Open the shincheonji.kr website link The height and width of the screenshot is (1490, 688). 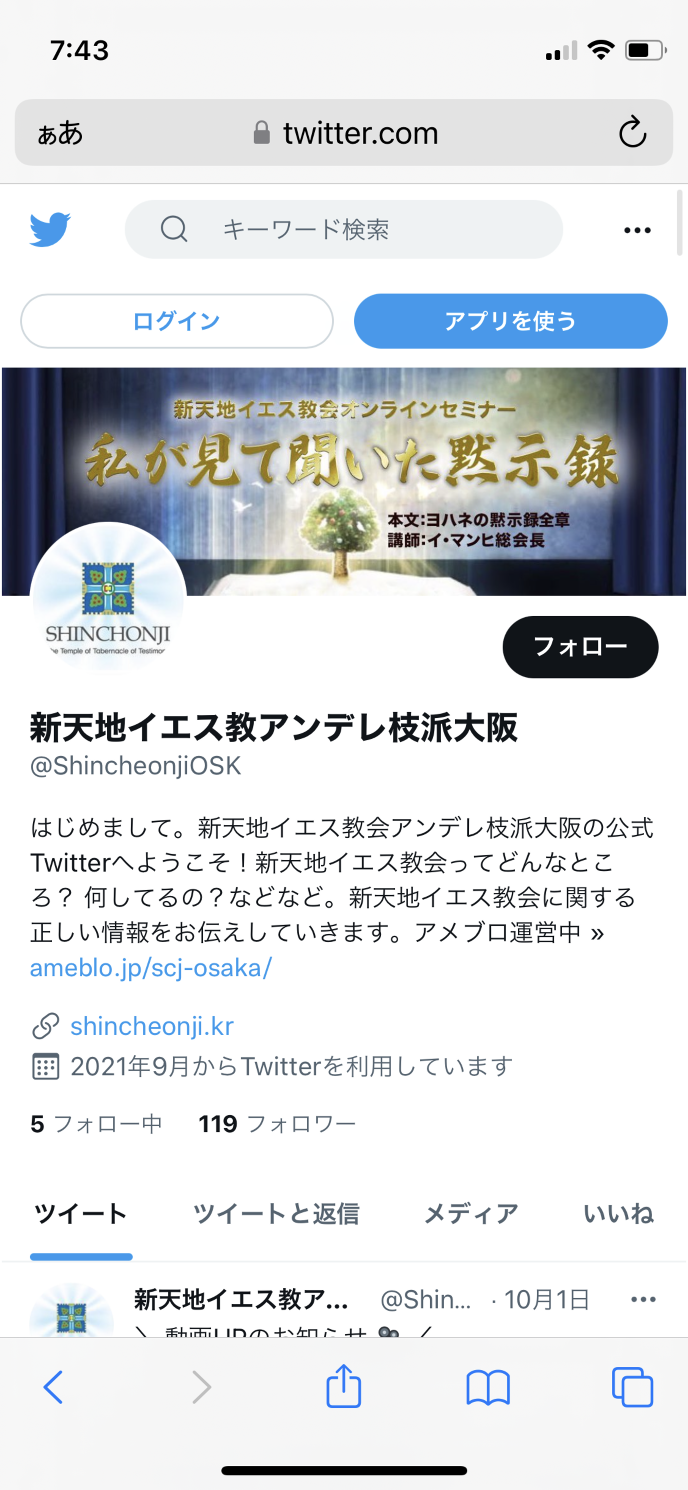(152, 1026)
